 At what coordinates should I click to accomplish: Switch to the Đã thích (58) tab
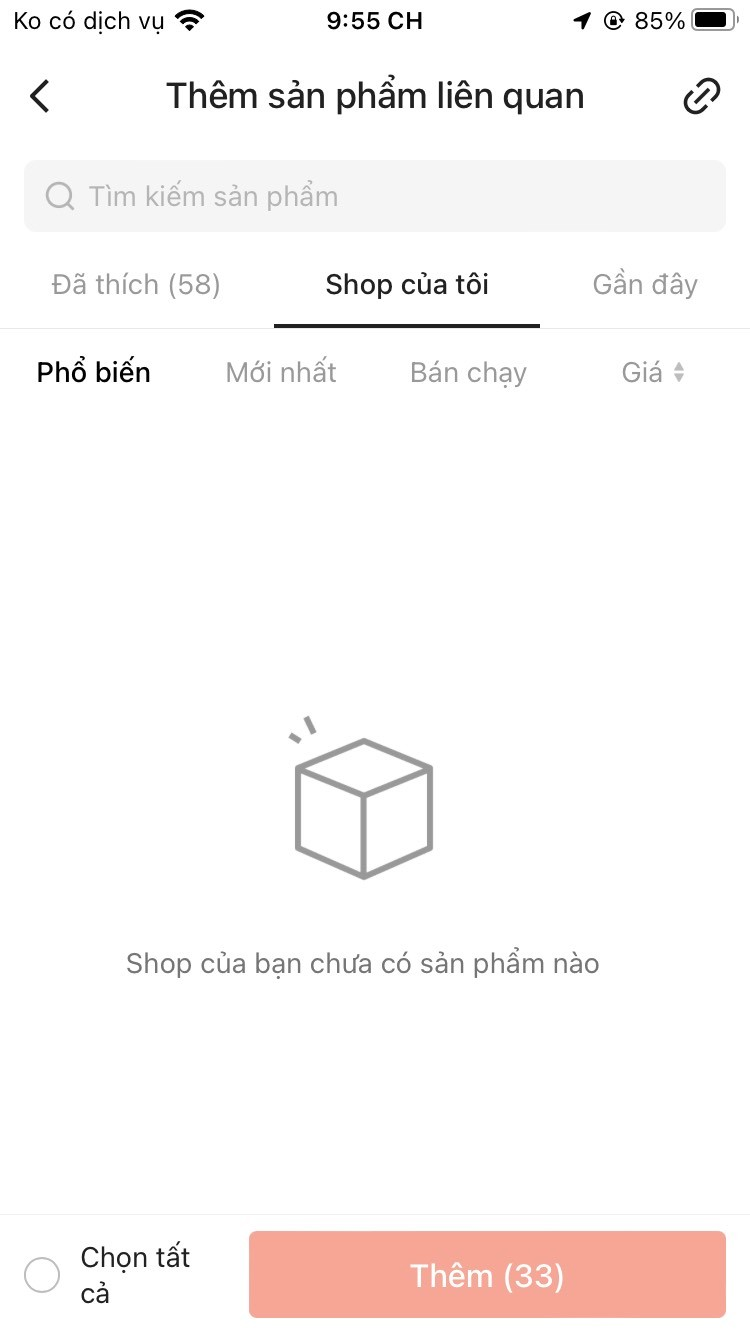[x=136, y=285]
